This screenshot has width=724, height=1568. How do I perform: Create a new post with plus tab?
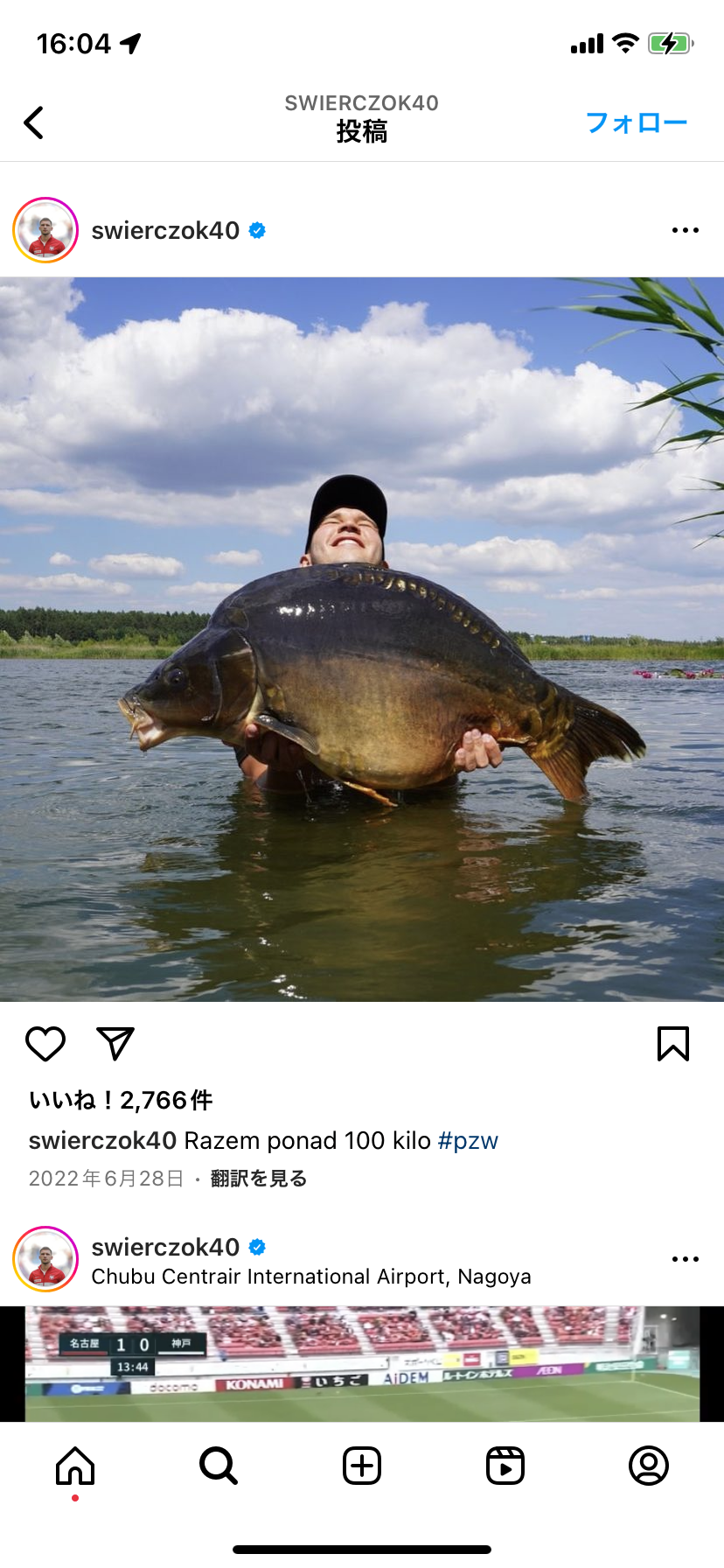[x=362, y=1466]
